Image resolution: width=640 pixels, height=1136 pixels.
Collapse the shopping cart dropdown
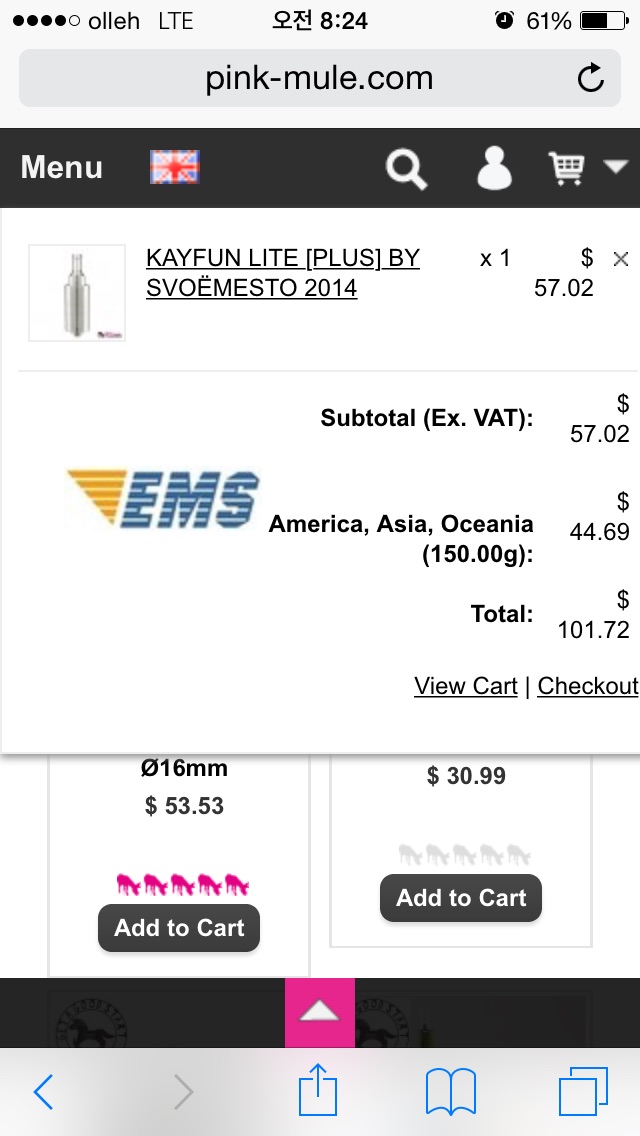(x=586, y=168)
